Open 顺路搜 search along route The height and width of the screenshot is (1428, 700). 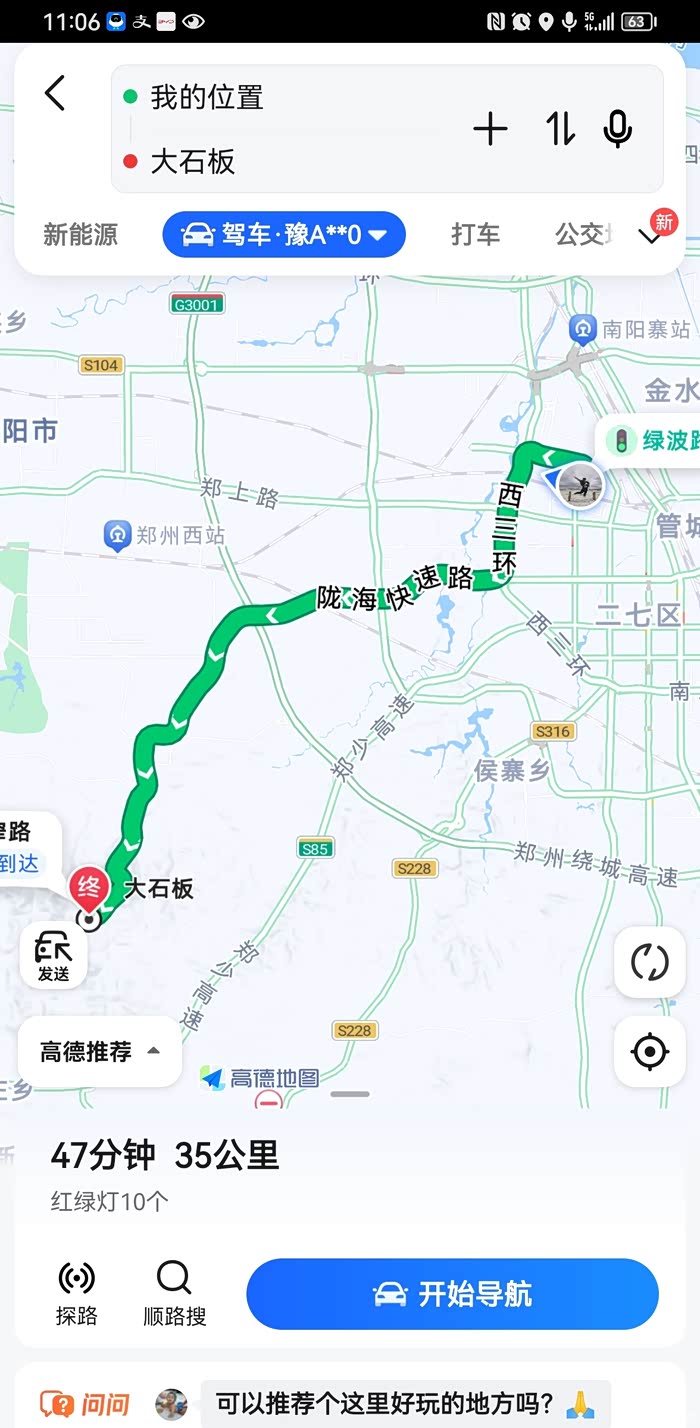point(174,1294)
